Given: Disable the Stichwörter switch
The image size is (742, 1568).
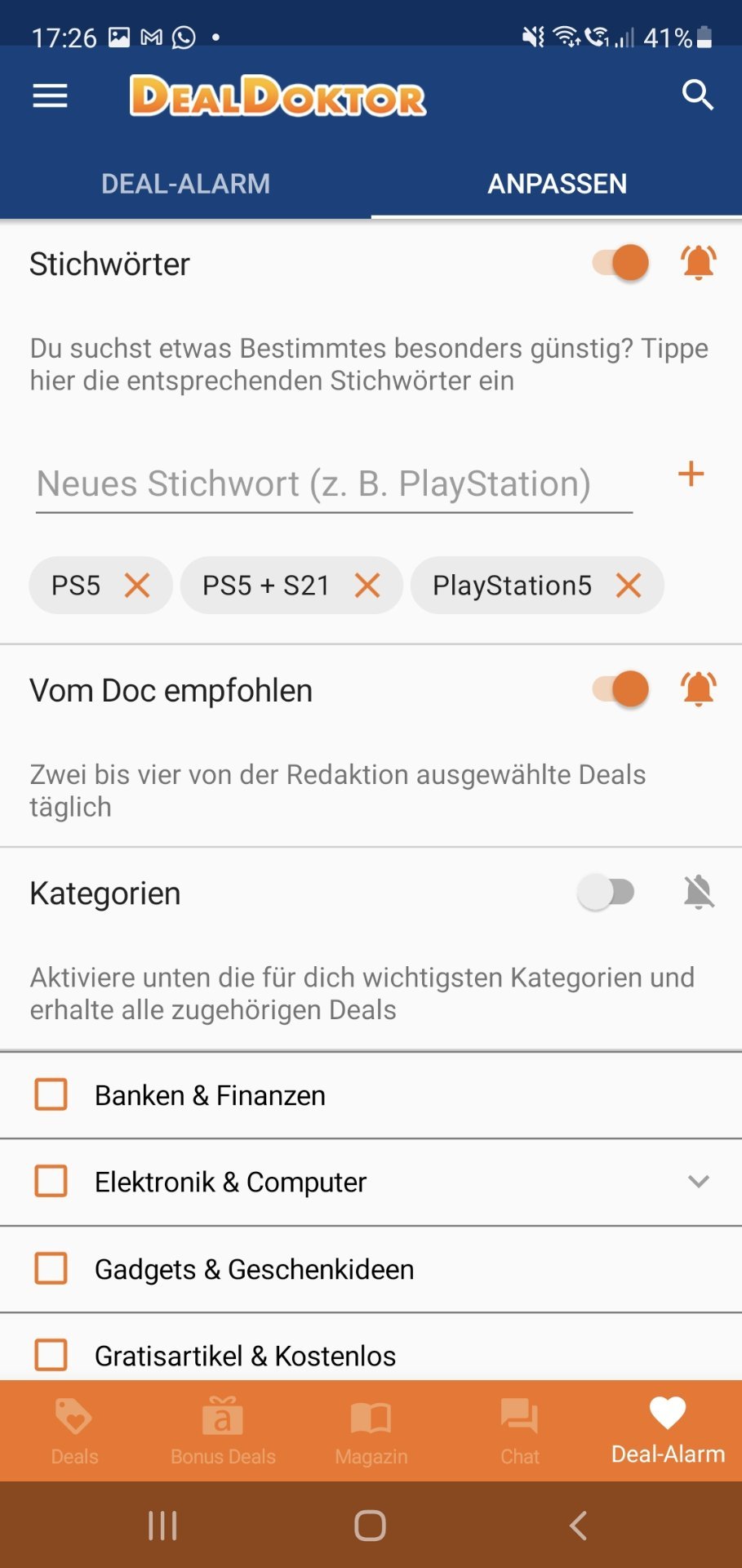Looking at the screenshot, I should [x=620, y=263].
